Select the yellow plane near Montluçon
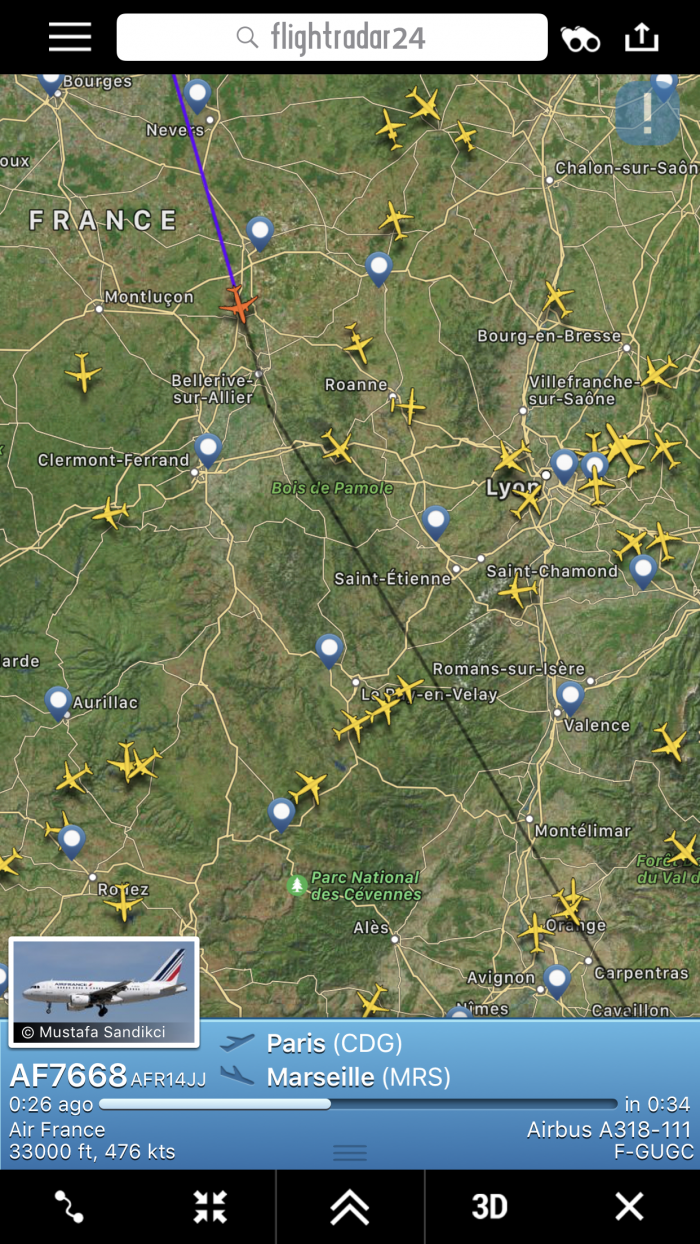 (83, 372)
